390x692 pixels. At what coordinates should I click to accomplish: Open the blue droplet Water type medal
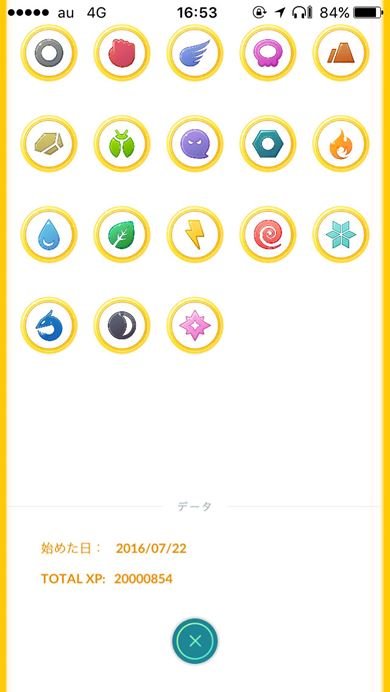49,234
